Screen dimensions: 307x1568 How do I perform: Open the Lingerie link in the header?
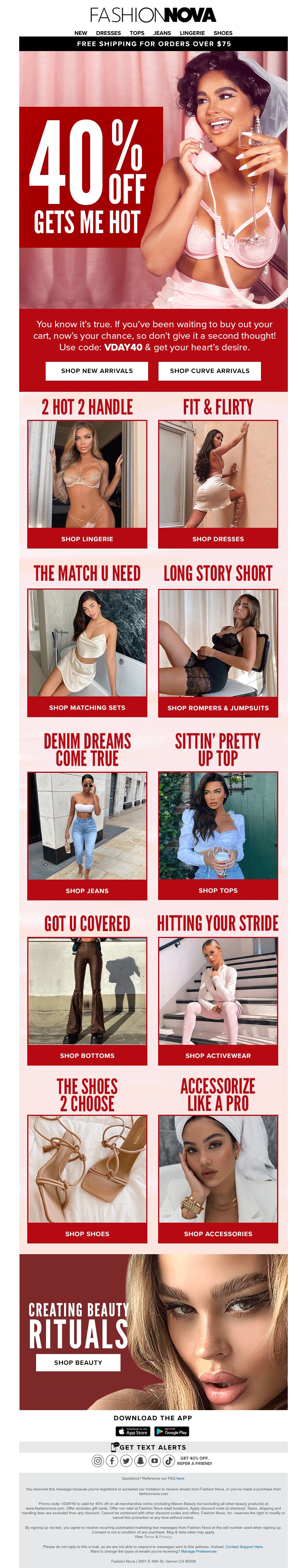tap(192, 33)
